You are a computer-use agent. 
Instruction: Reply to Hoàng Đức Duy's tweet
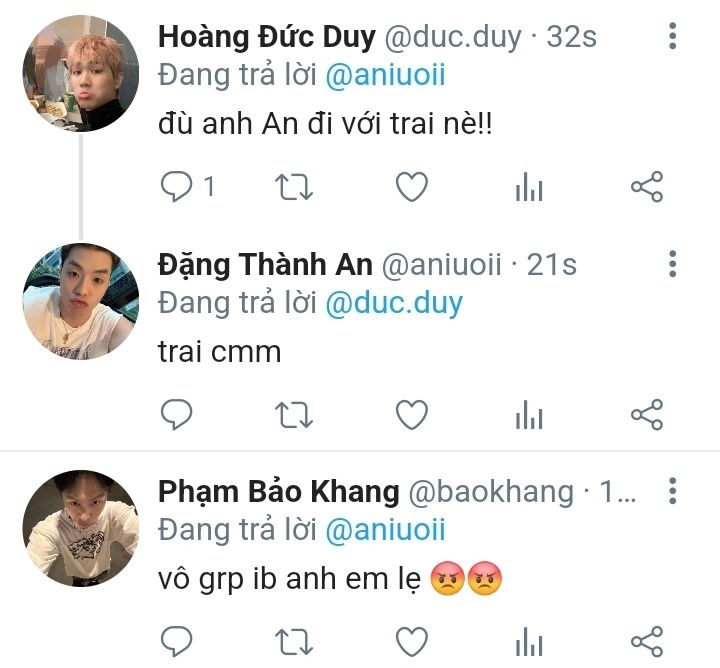tap(176, 187)
